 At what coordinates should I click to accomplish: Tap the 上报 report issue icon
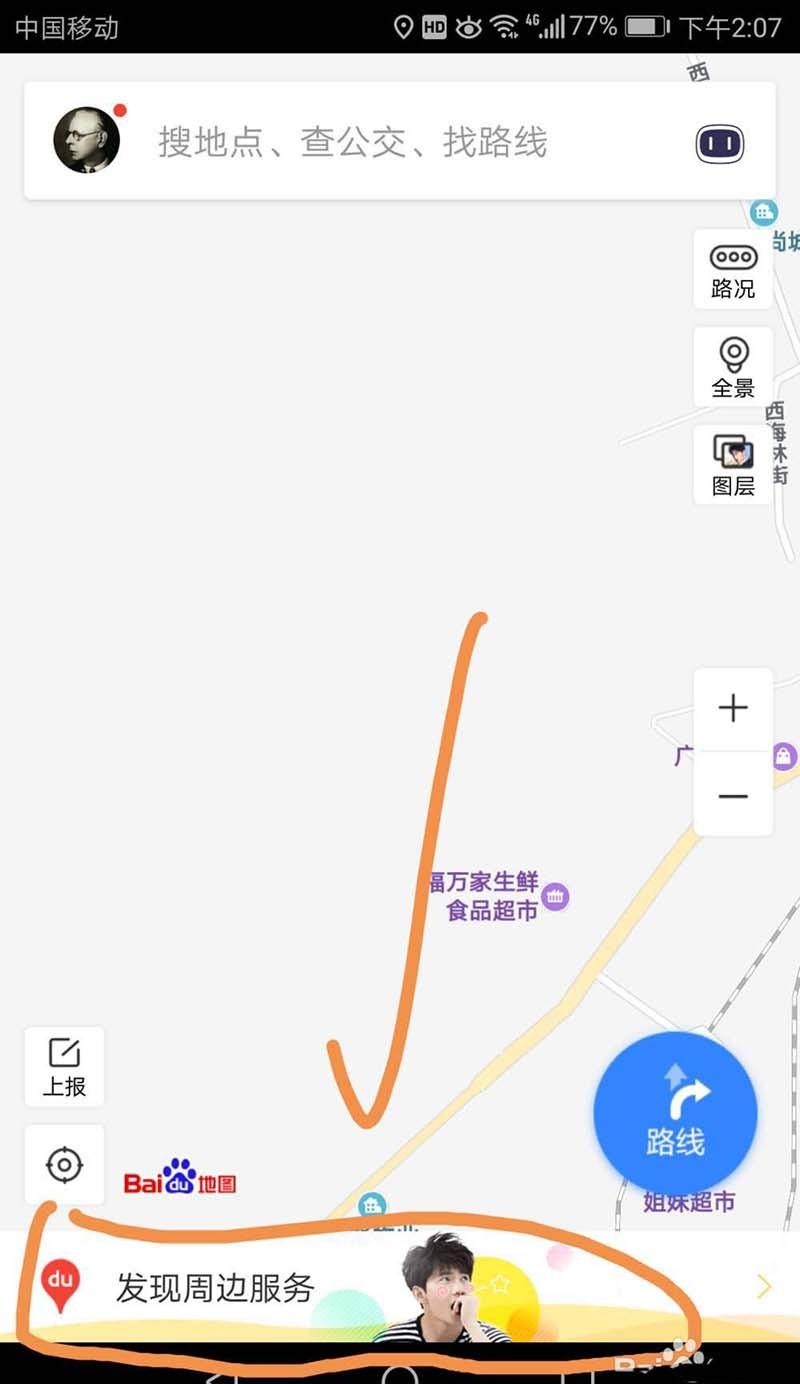(x=63, y=1066)
